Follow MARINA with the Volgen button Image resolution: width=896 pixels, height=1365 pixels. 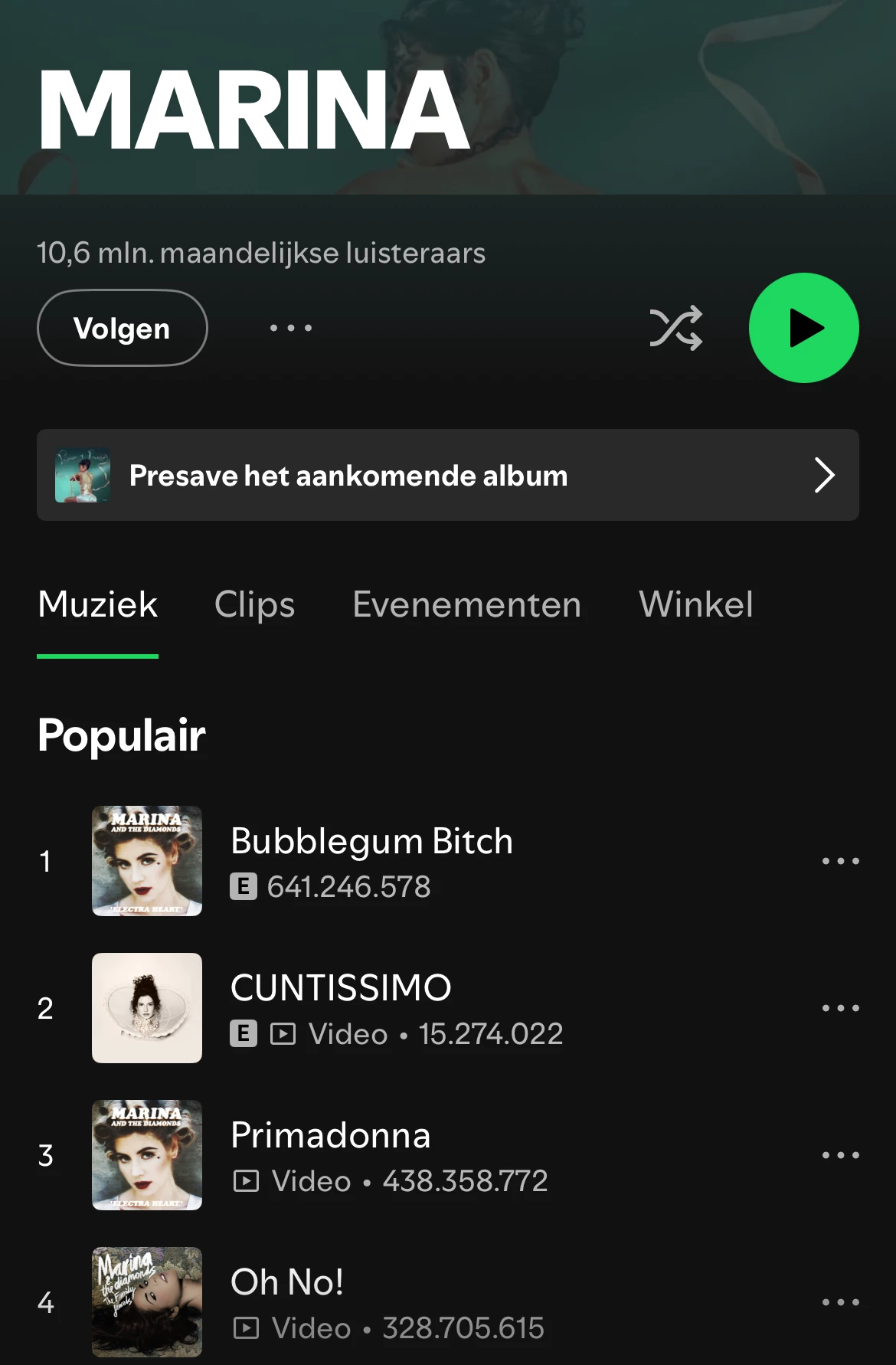122,328
